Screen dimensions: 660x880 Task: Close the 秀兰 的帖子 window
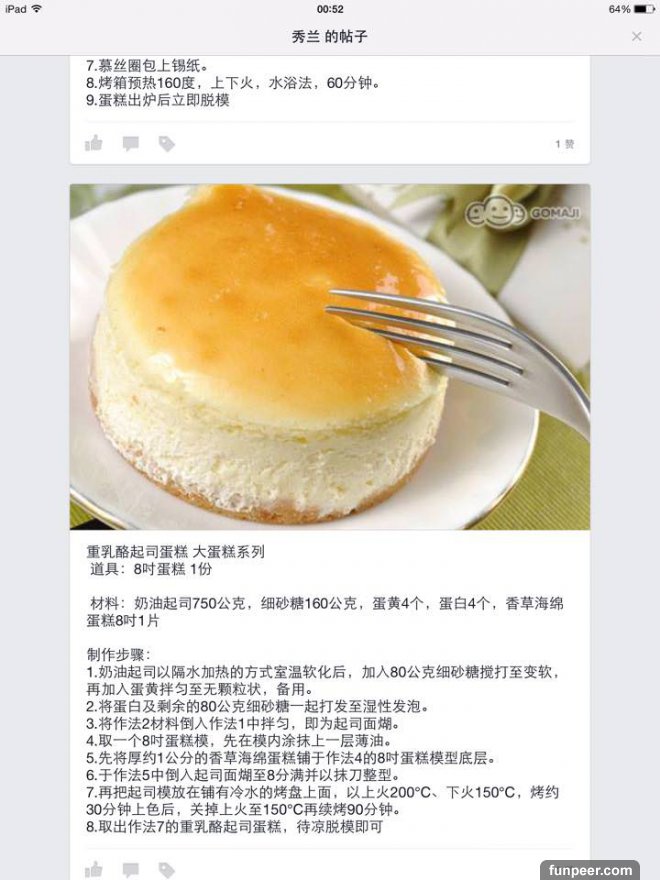(x=637, y=36)
